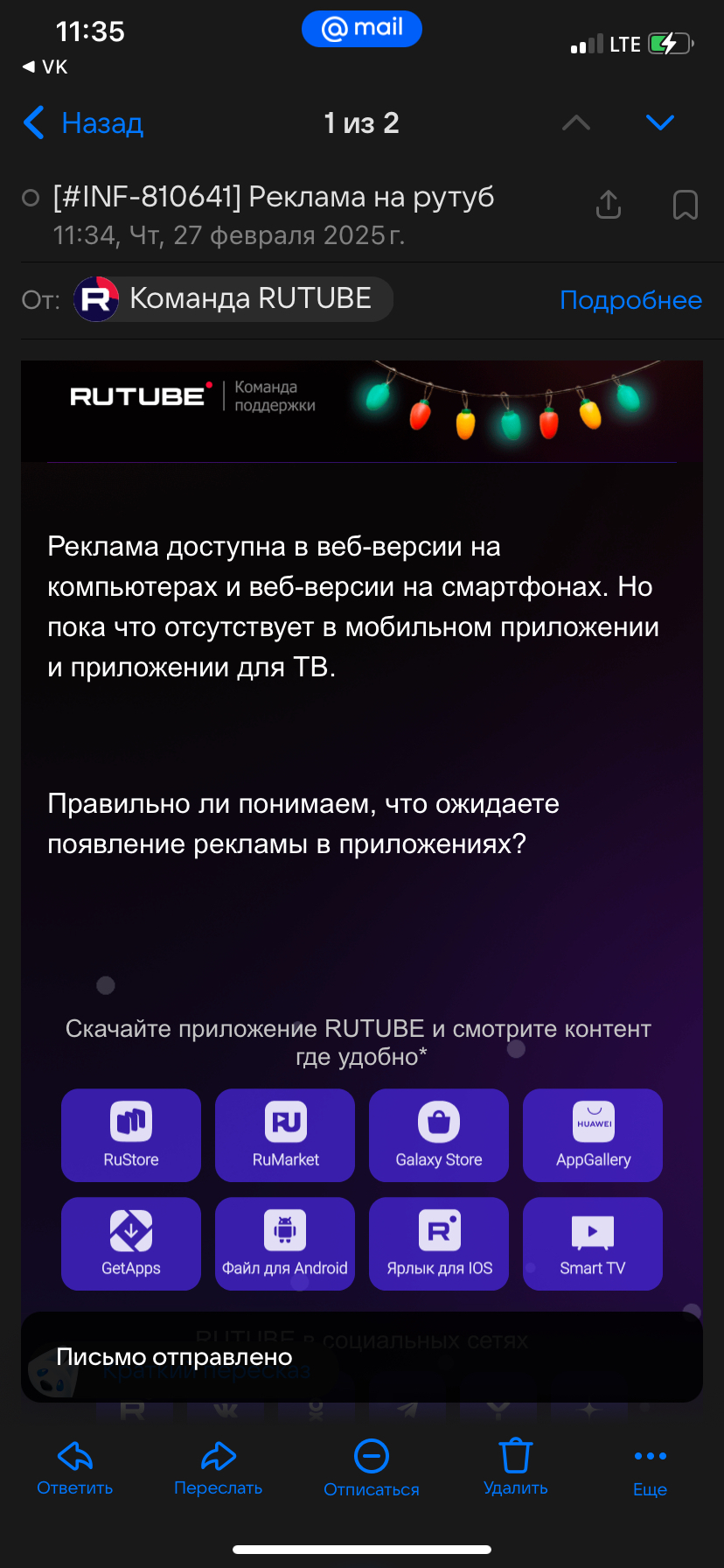Bookmark this email
The image size is (724, 1568).
click(x=685, y=205)
